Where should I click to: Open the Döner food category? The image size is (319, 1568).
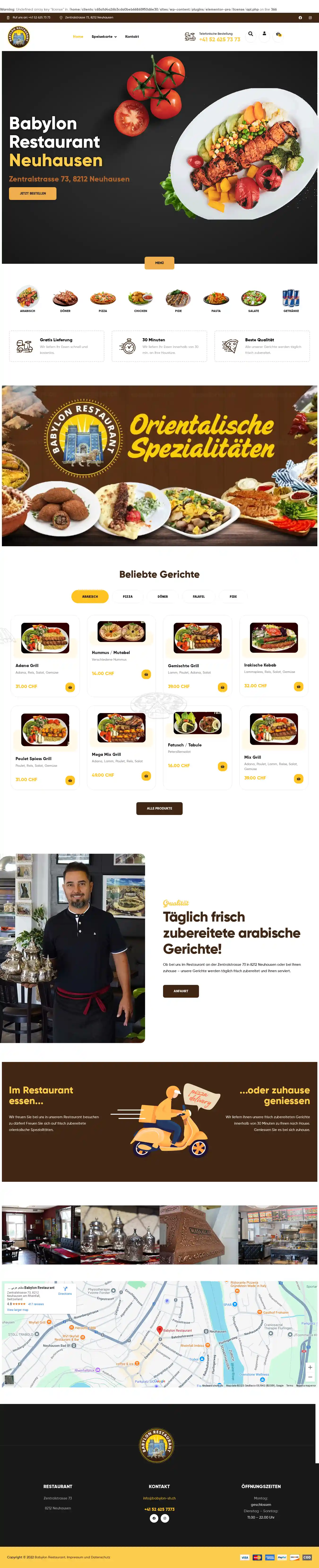(65, 299)
